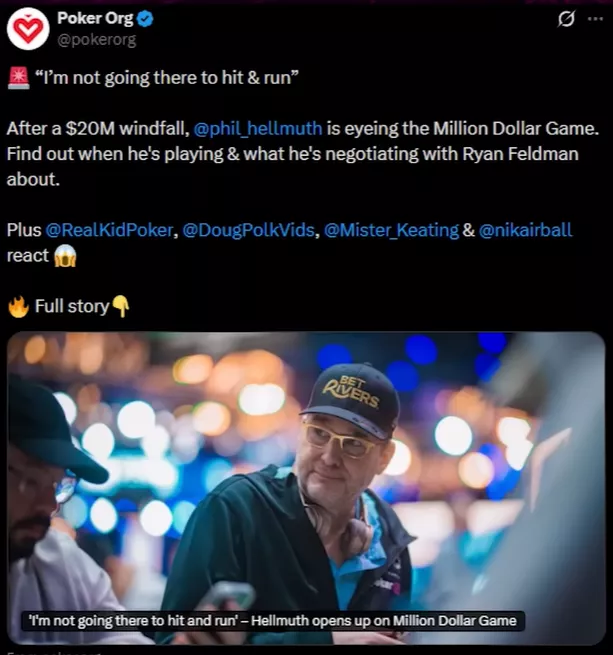Open Poker Org profile picture
The height and width of the screenshot is (655, 613).
pyautogui.click(x=28, y=29)
